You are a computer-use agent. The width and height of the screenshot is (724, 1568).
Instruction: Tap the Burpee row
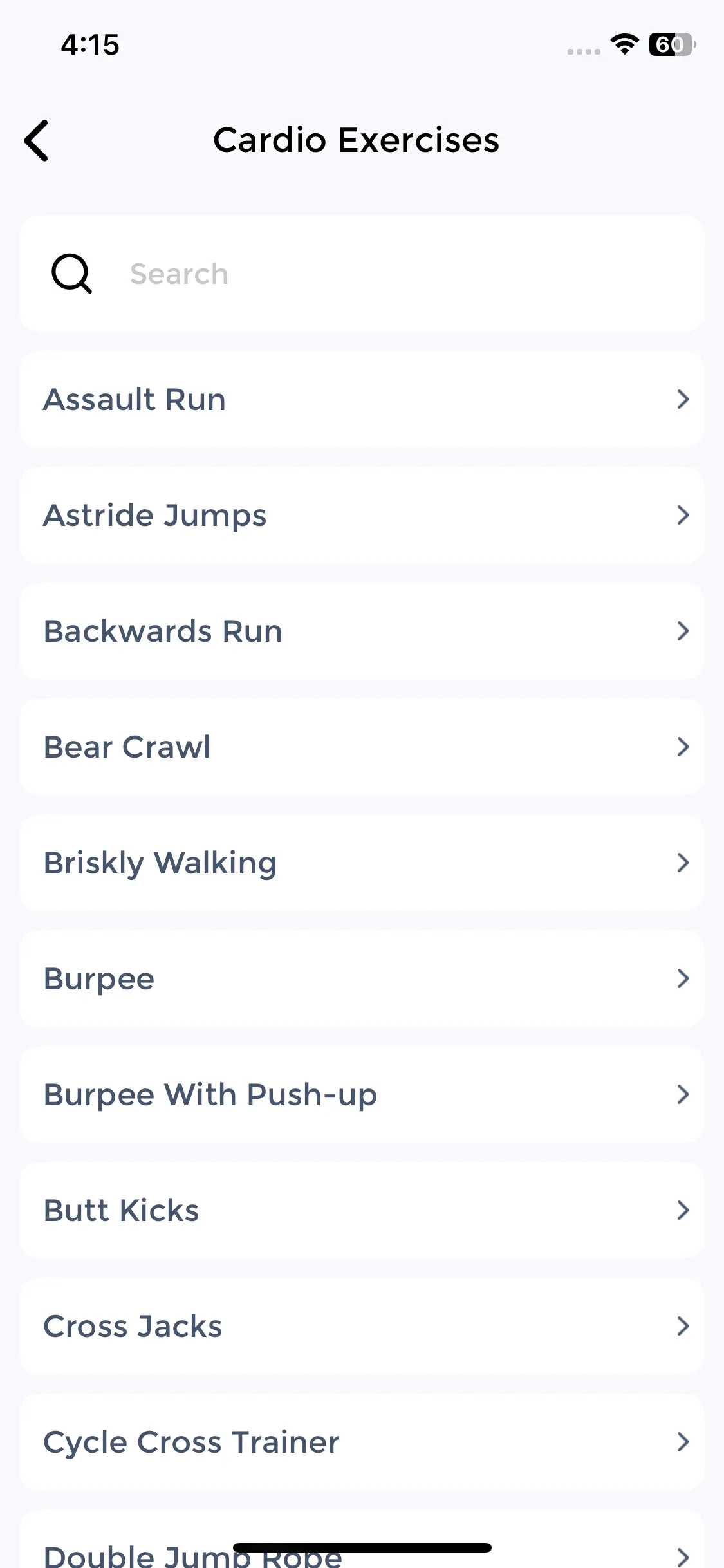click(x=360, y=978)
